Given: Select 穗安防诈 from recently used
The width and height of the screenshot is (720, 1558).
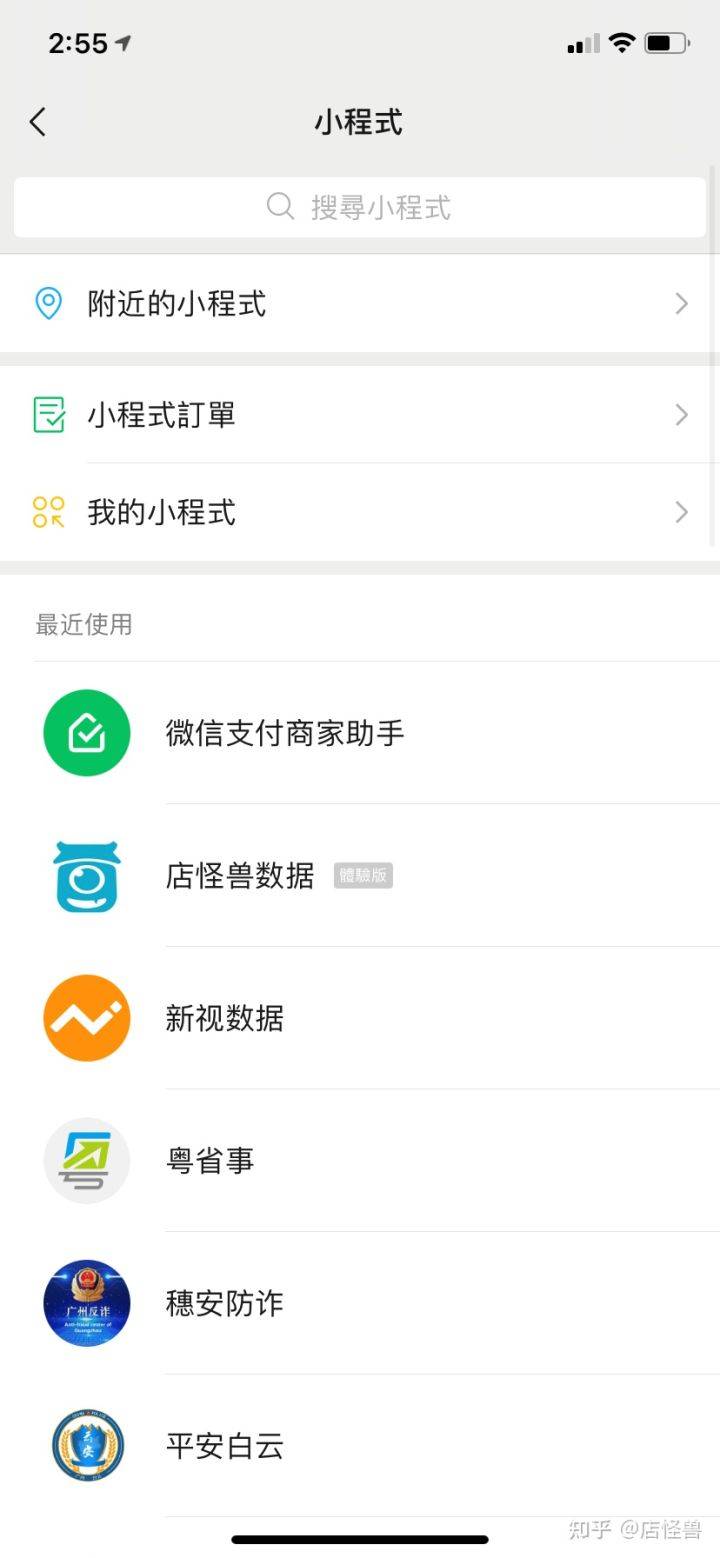Looking at the screenshot, I should point(225,1303).
